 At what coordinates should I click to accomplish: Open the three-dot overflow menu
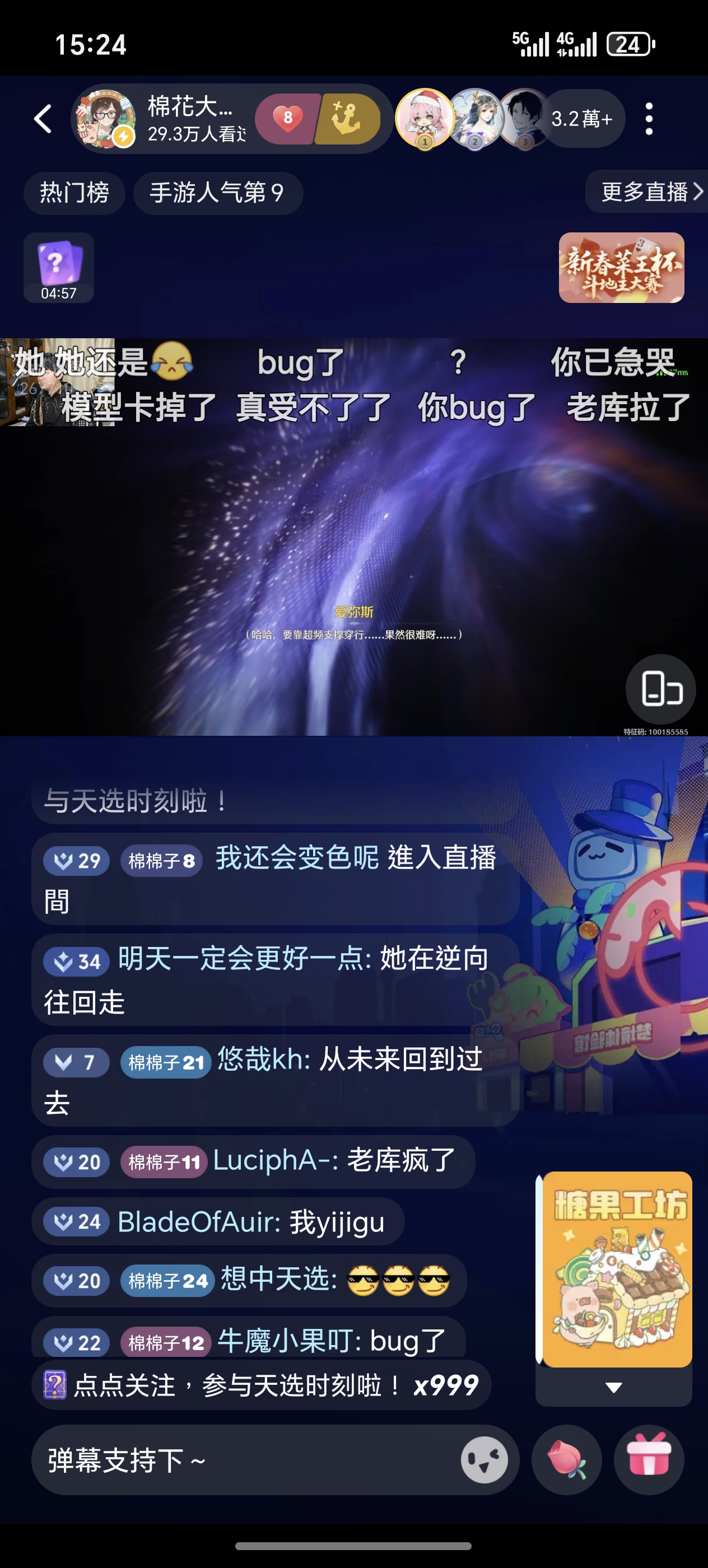[649, 119]
